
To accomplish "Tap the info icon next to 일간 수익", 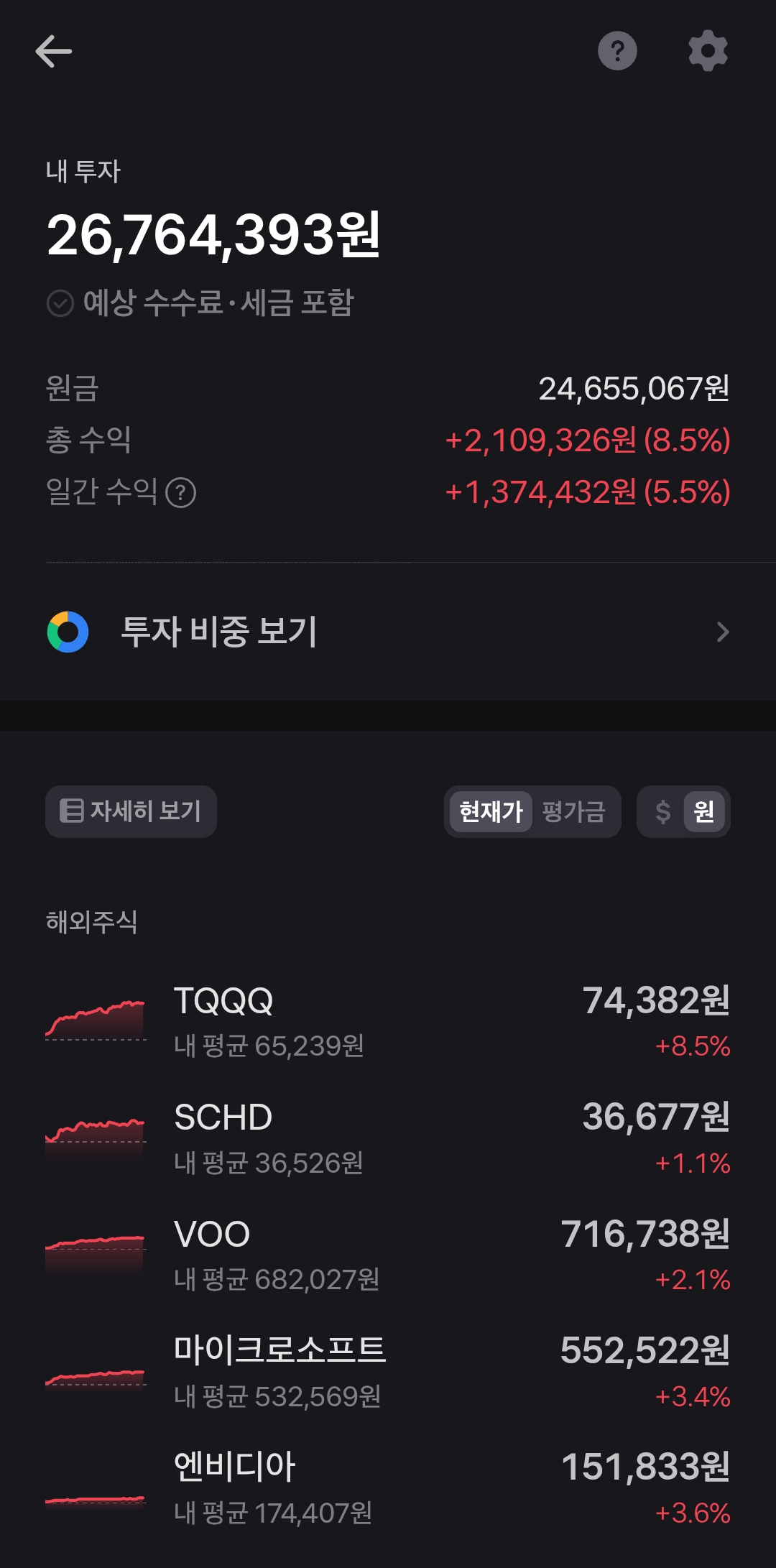I will (180, 493).
